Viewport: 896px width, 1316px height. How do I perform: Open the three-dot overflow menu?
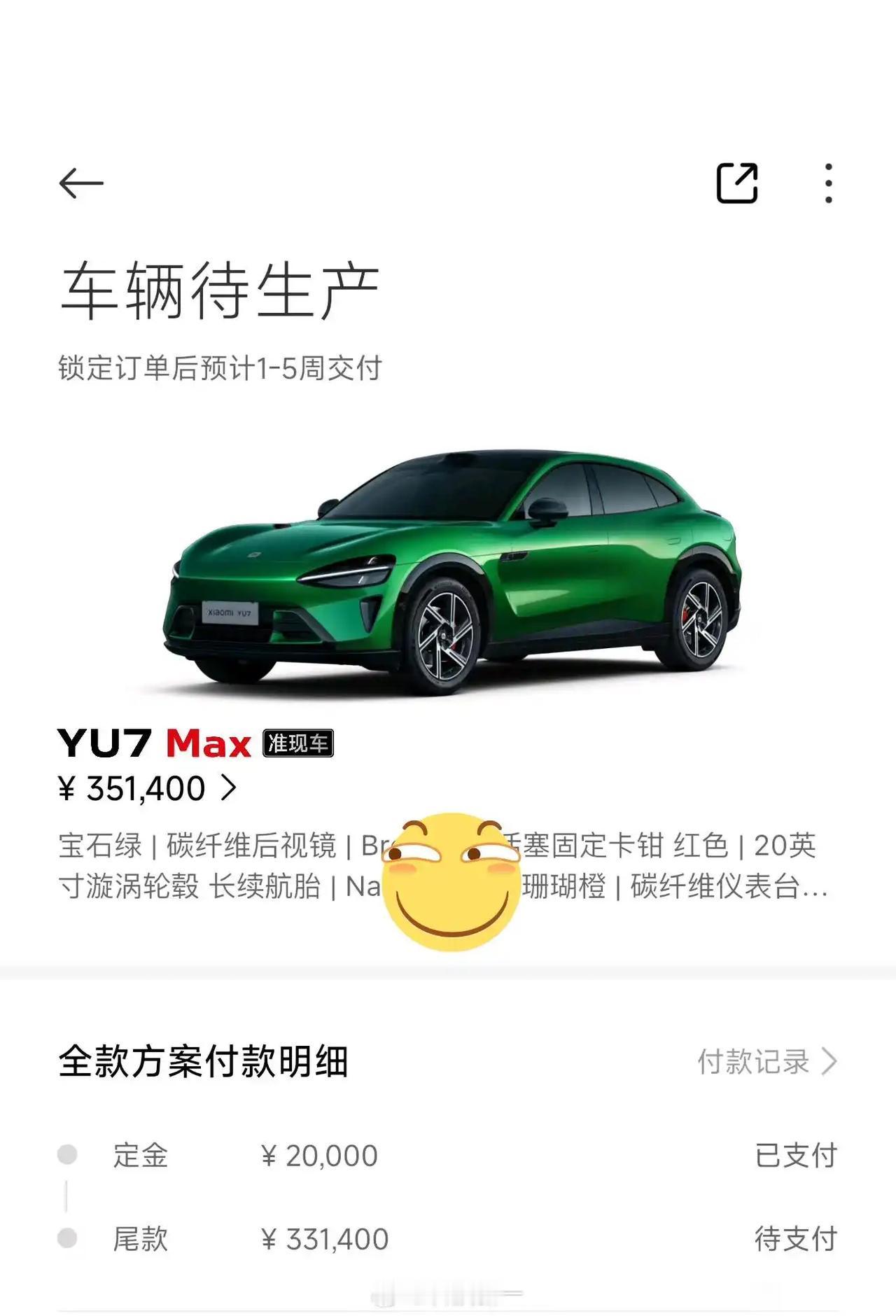[x=828, y=181]
